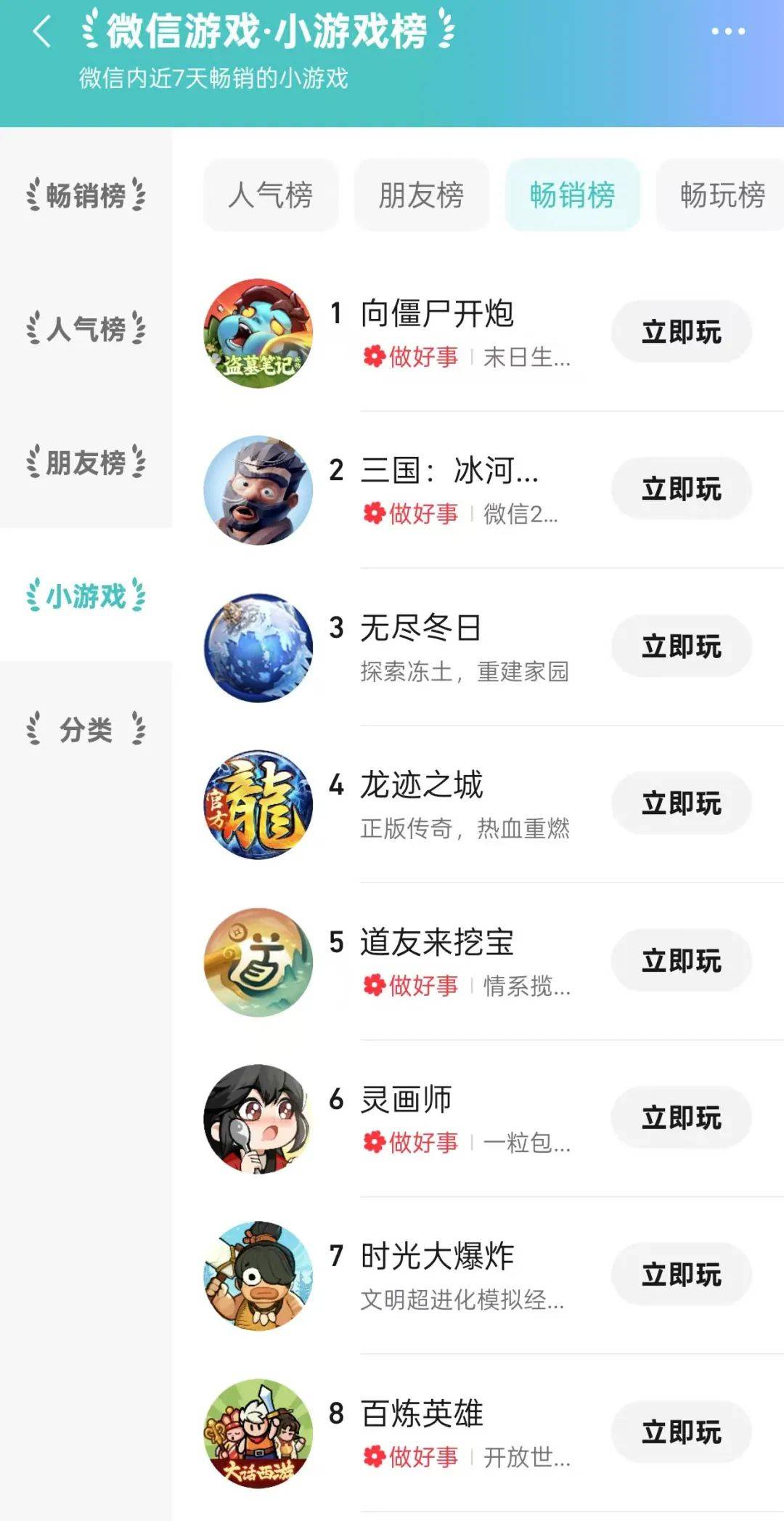Image resolution: width=784 pixels, height=1521 pixels.
Task: Start playing 时光大爆炸
Action: 681,1274
